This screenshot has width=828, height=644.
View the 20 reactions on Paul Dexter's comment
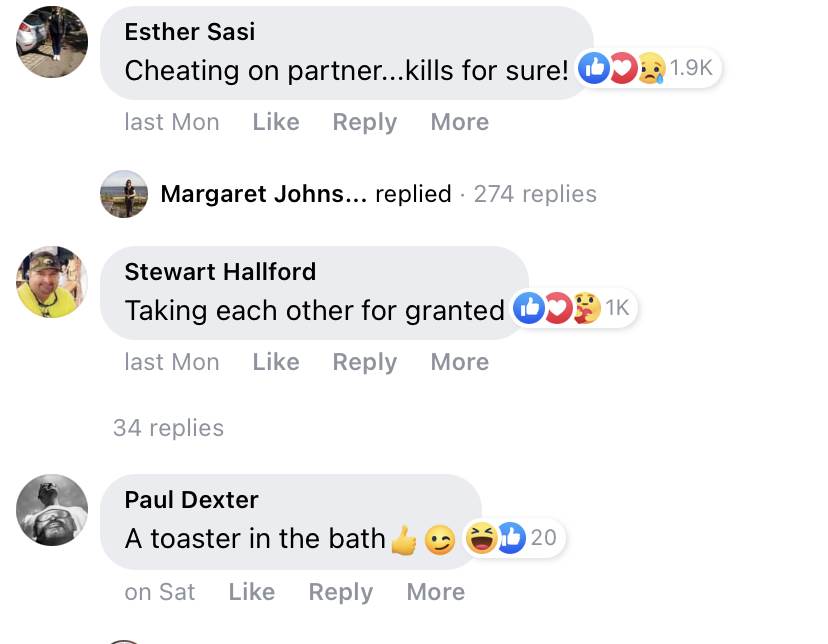[x=514, y=538]
